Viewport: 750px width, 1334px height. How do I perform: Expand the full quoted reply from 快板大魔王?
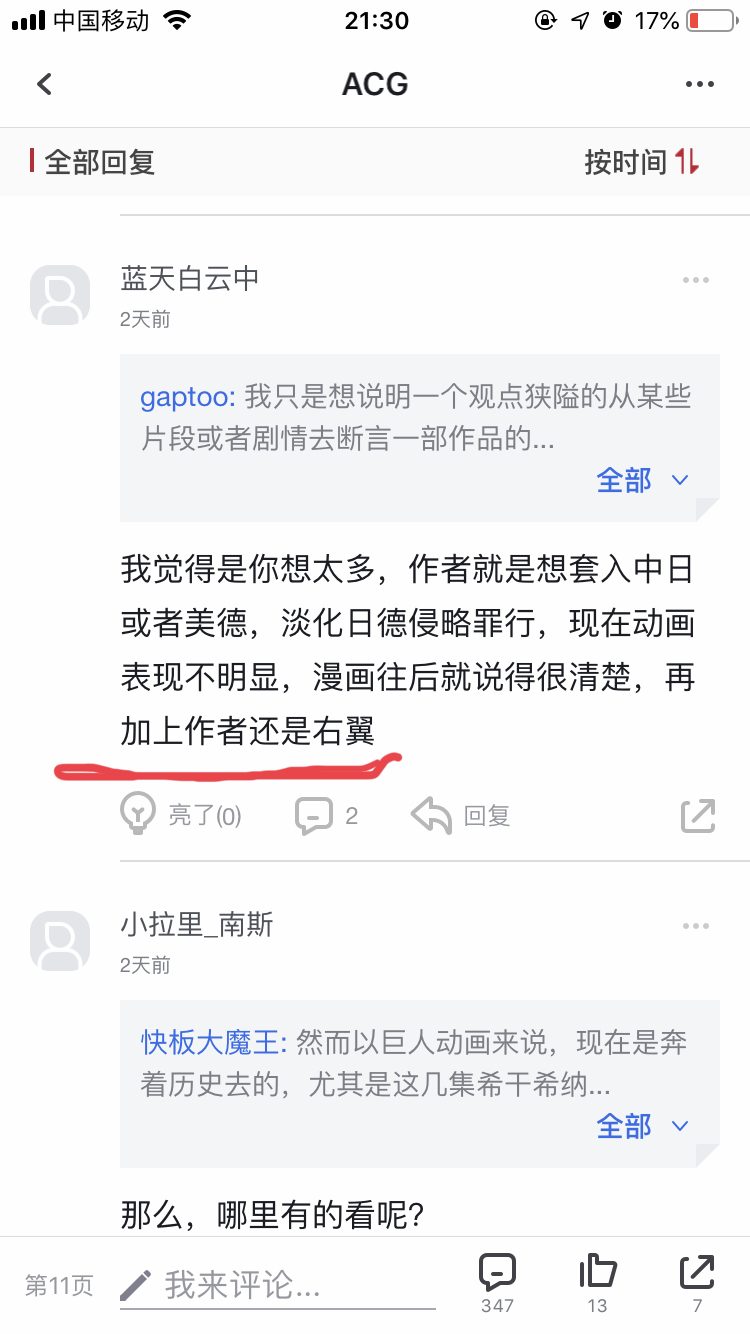click(x=642, y=1126)
